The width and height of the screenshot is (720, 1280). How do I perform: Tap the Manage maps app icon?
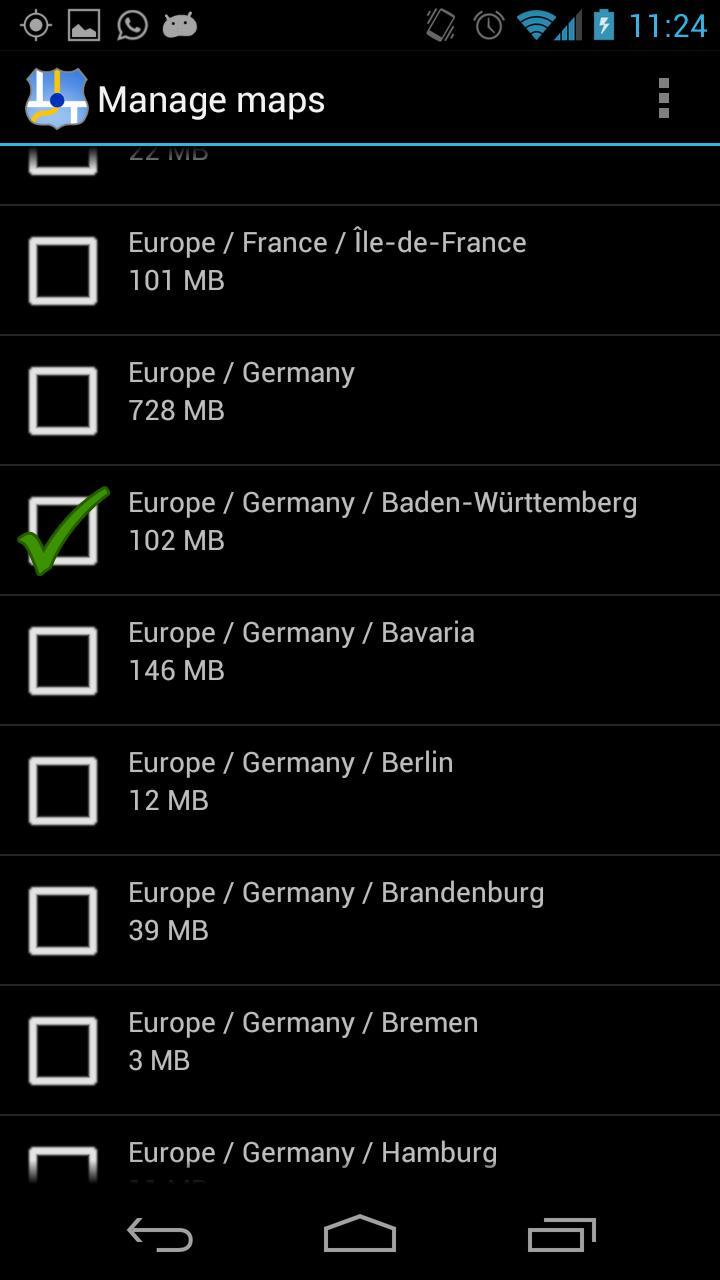[56, 99]
